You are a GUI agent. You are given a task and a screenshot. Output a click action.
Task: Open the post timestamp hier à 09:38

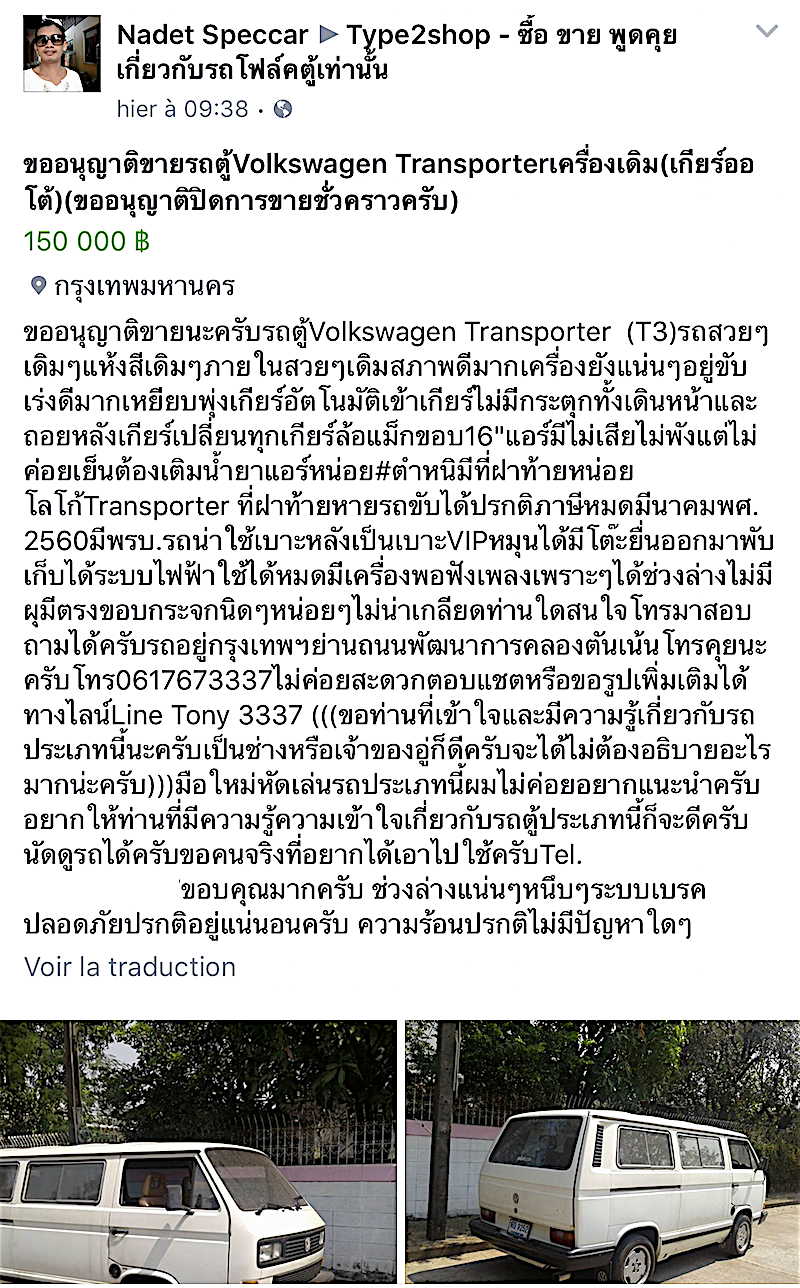point(183,109)
